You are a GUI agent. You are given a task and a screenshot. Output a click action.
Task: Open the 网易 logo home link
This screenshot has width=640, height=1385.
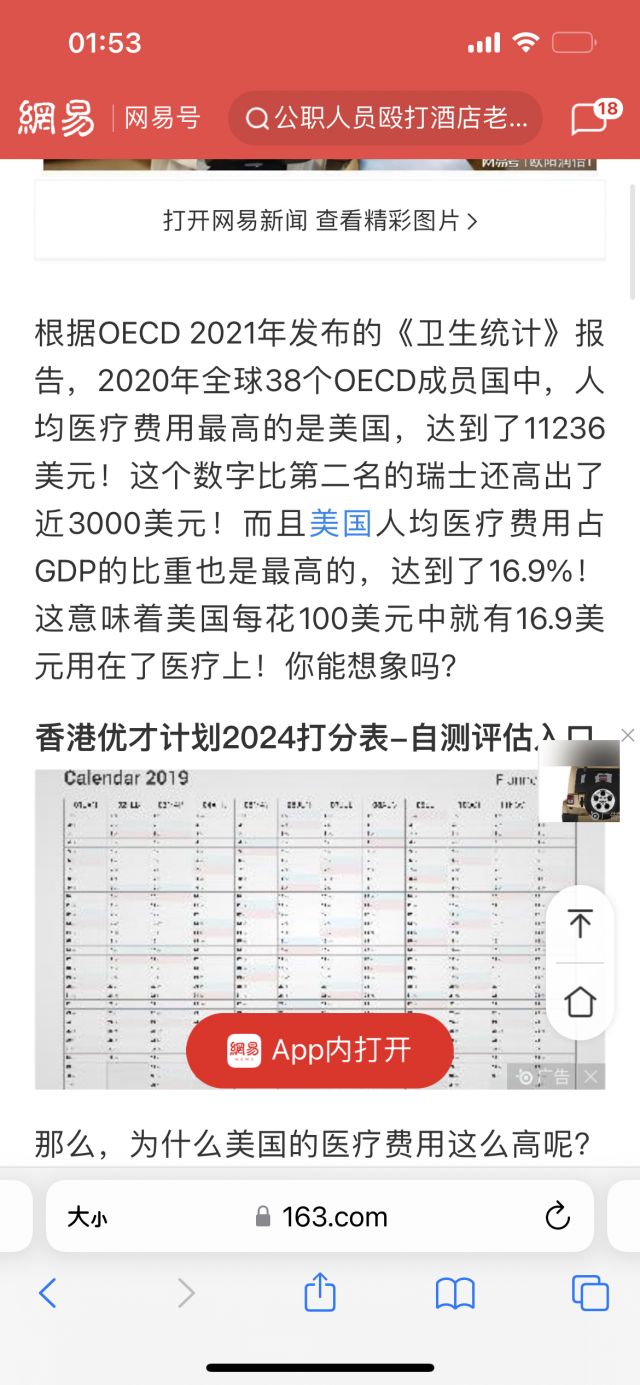coord(56,118)
